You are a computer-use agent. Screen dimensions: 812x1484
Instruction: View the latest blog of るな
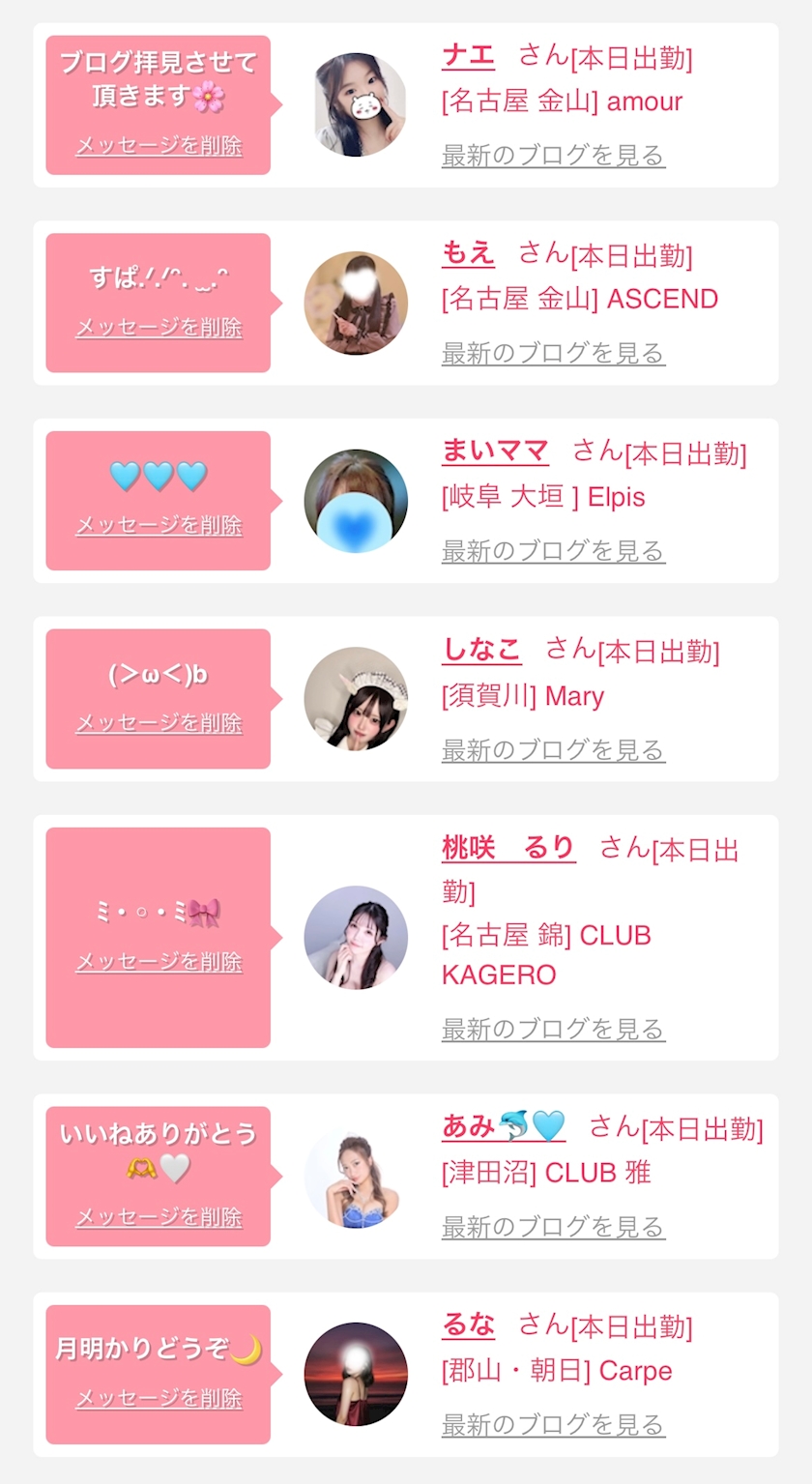click(x=553, y=1425)
